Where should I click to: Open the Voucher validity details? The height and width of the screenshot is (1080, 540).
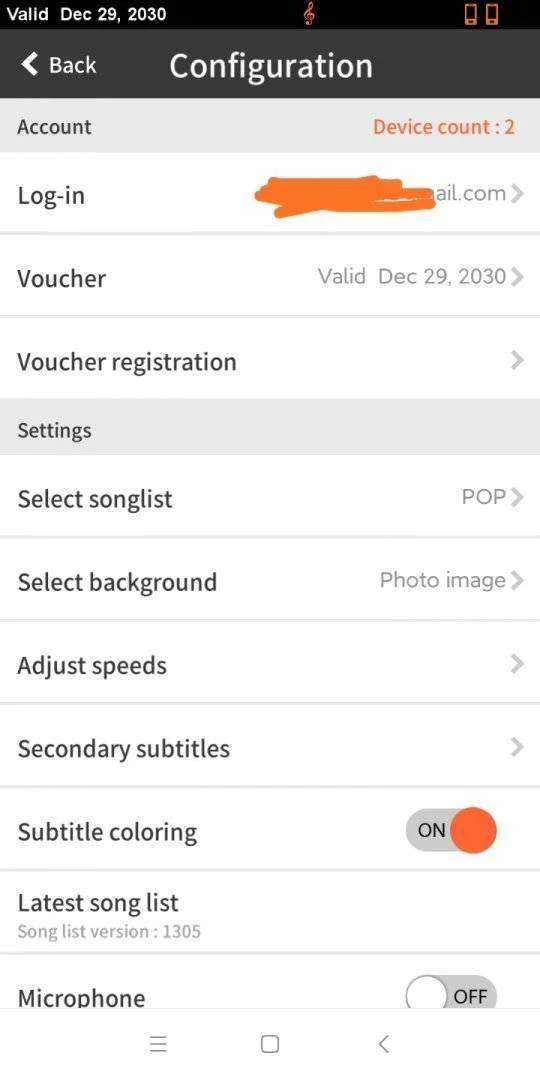coord(270,277)
